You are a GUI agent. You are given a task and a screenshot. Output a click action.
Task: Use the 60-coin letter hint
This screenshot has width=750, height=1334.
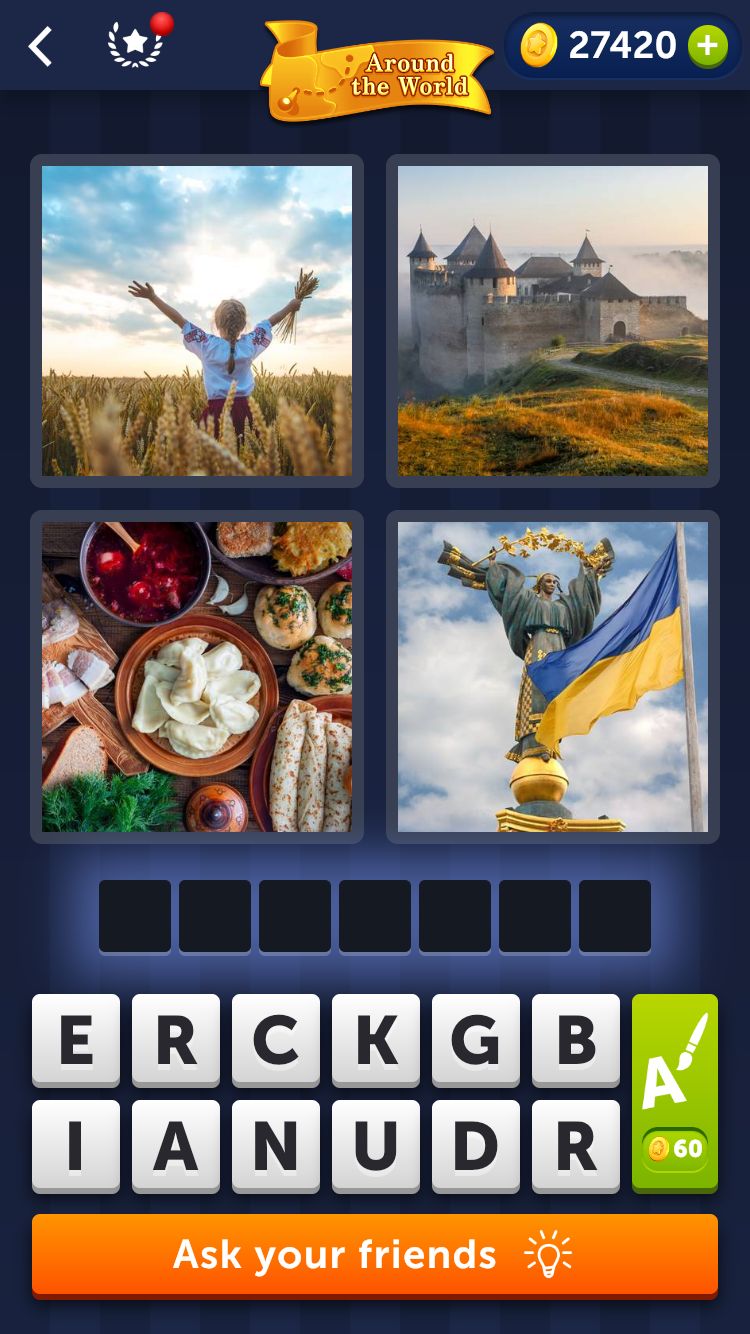(x=675, y=1093)
